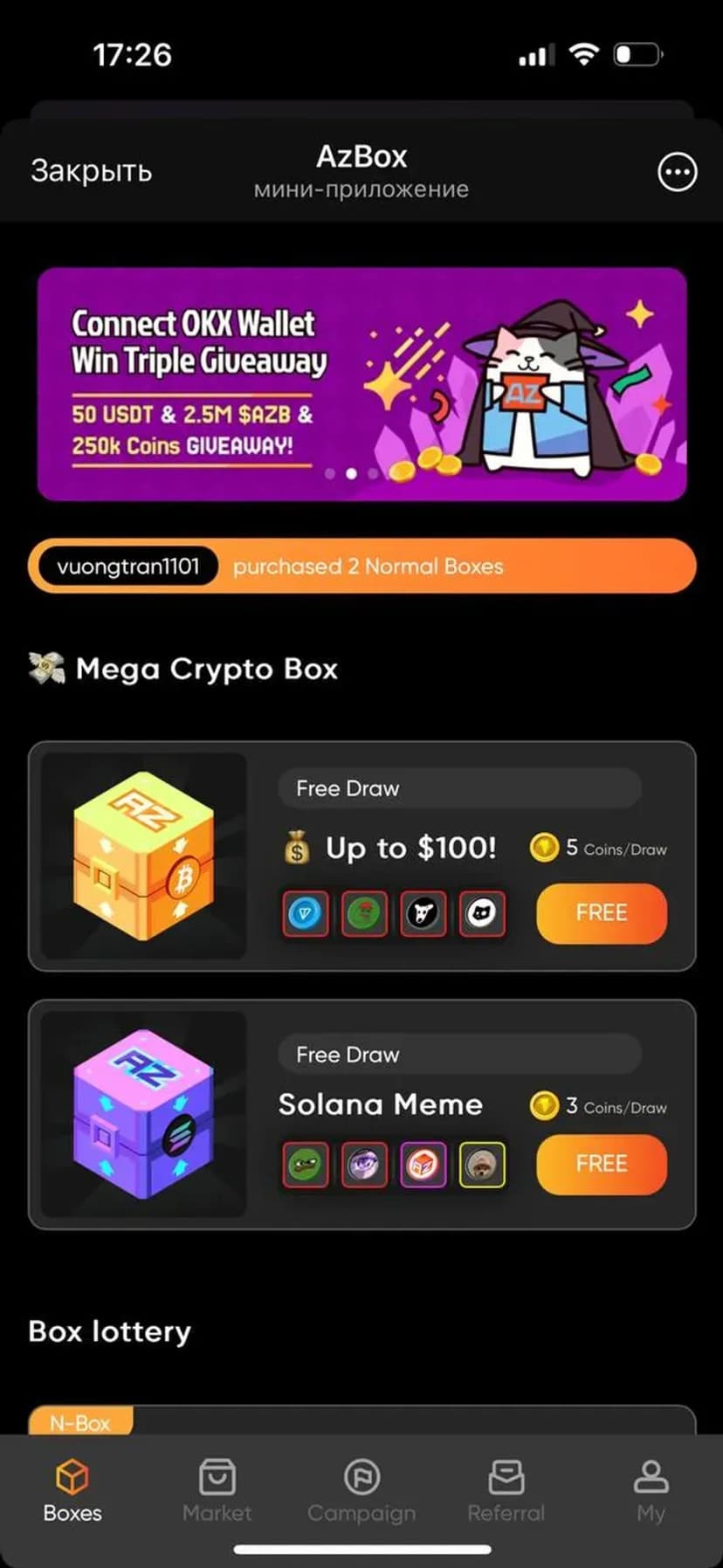Switch to the Campaign tab
This screenshot has width=723, height=1568.
[361, 1490]
